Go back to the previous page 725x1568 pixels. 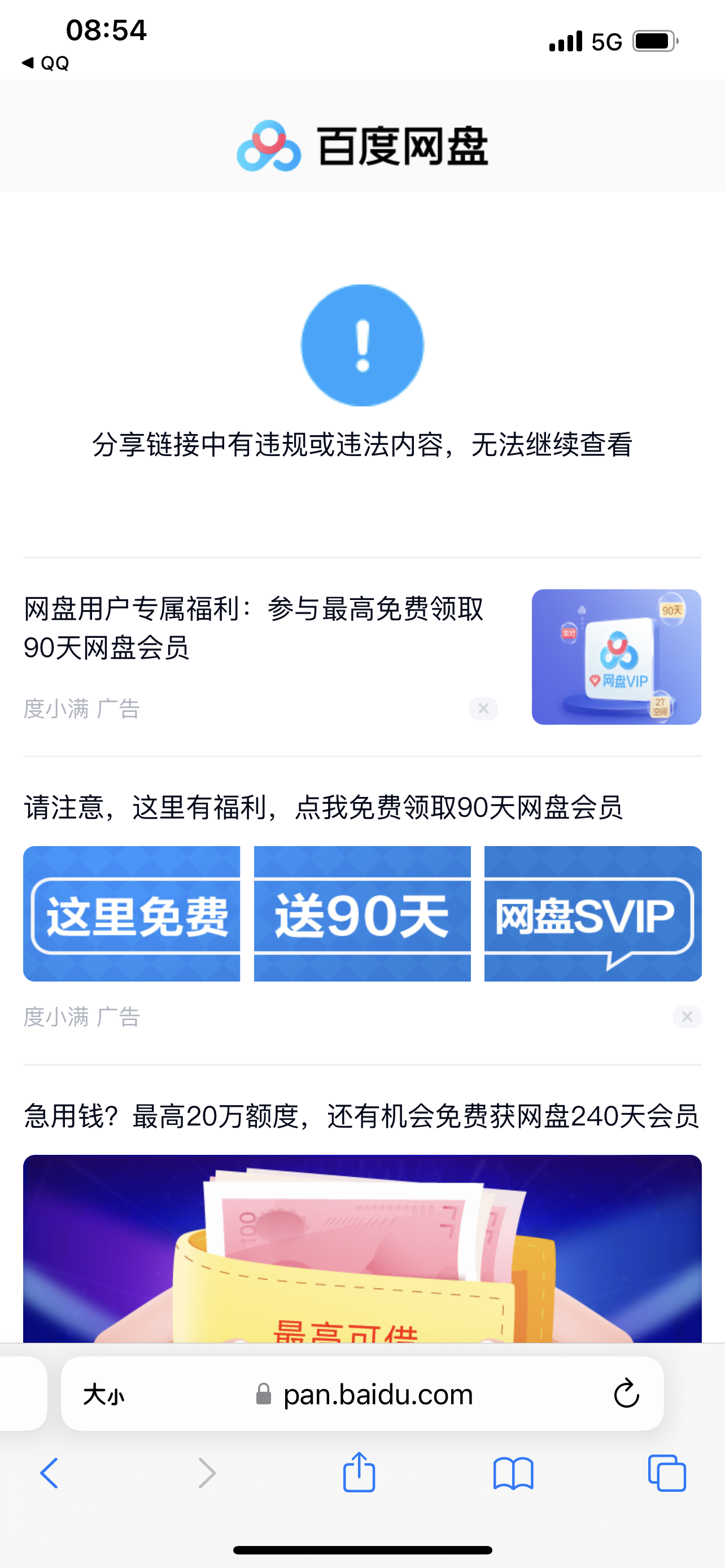pos(49,1473)
